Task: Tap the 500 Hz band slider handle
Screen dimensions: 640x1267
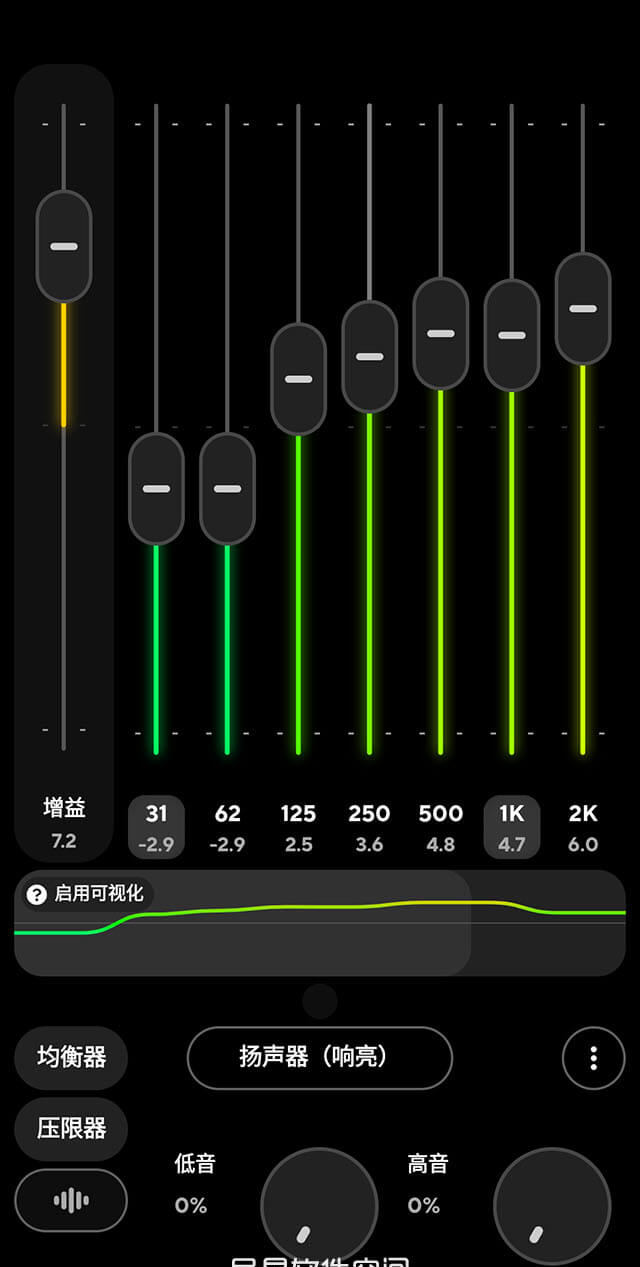Action: pyautogui.click(x=440, y=333)
